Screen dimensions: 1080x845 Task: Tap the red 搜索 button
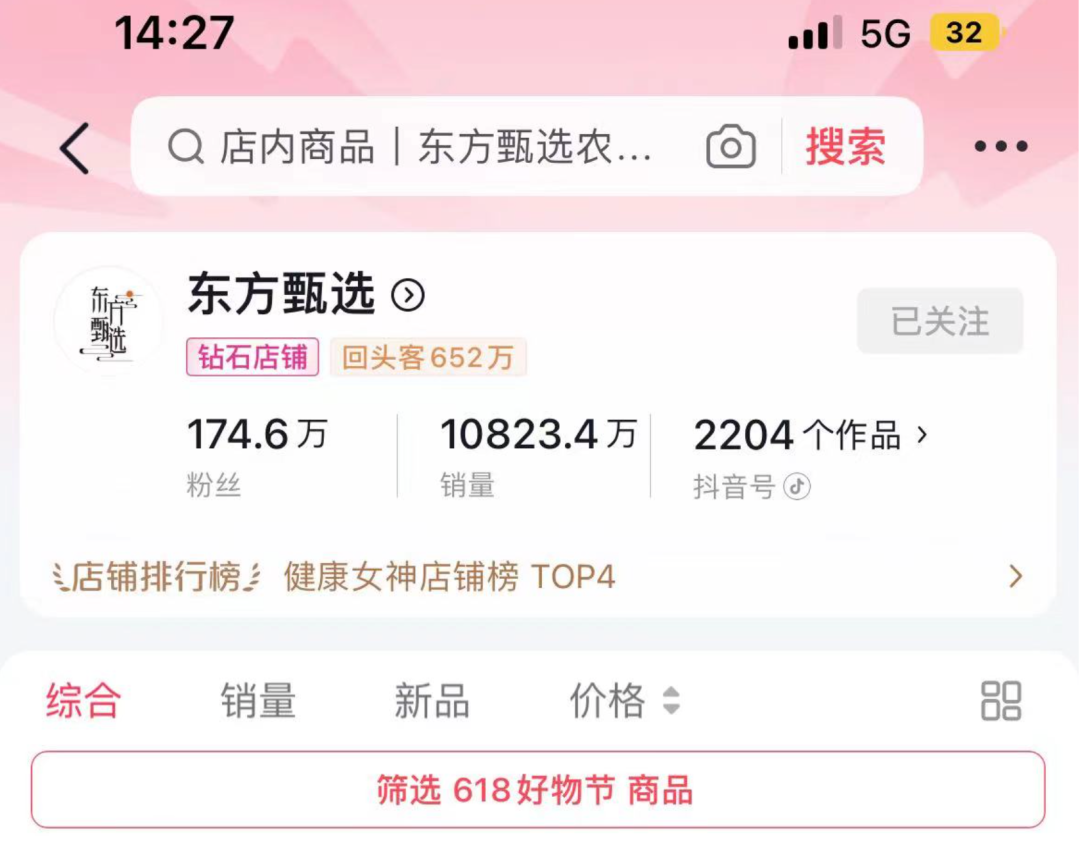tap(846, 148)
